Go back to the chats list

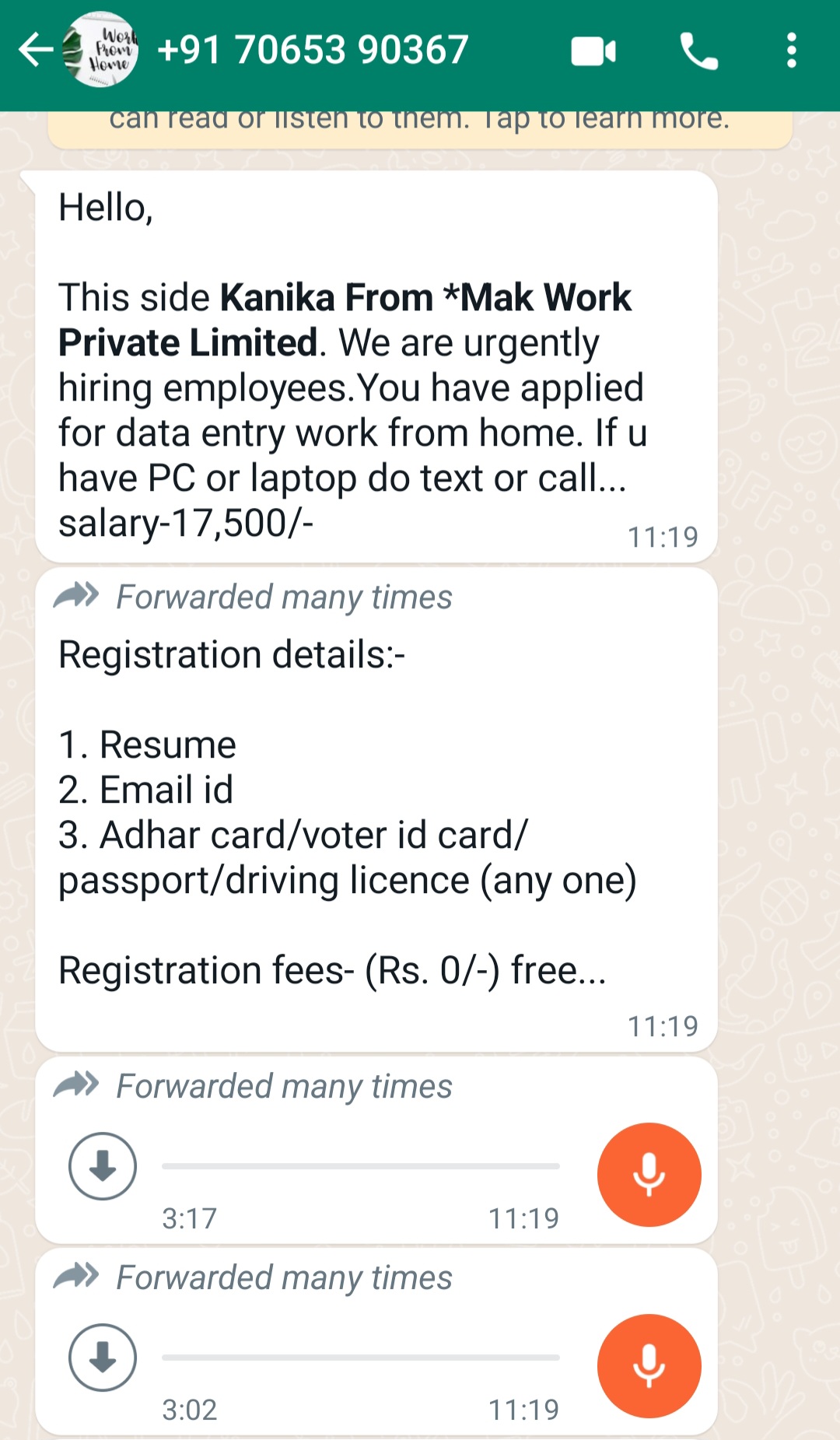point(35,51)
